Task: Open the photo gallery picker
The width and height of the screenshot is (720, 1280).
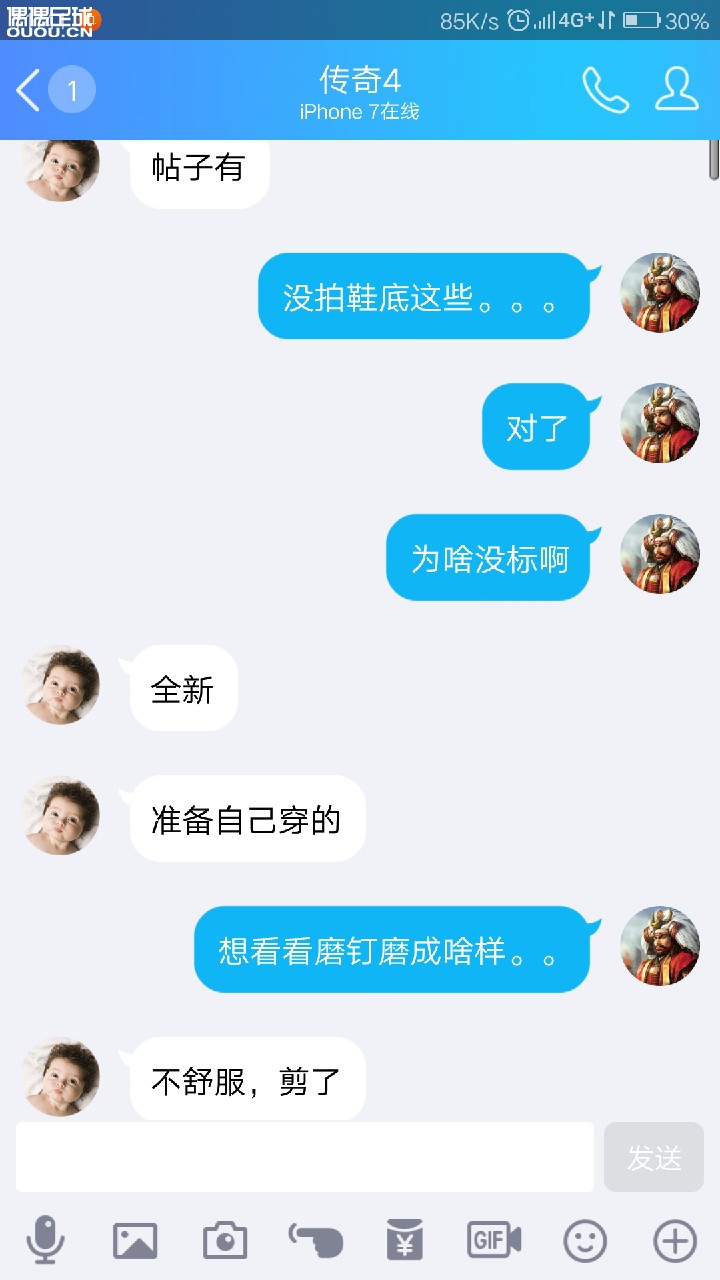Action: [135, 1241]
